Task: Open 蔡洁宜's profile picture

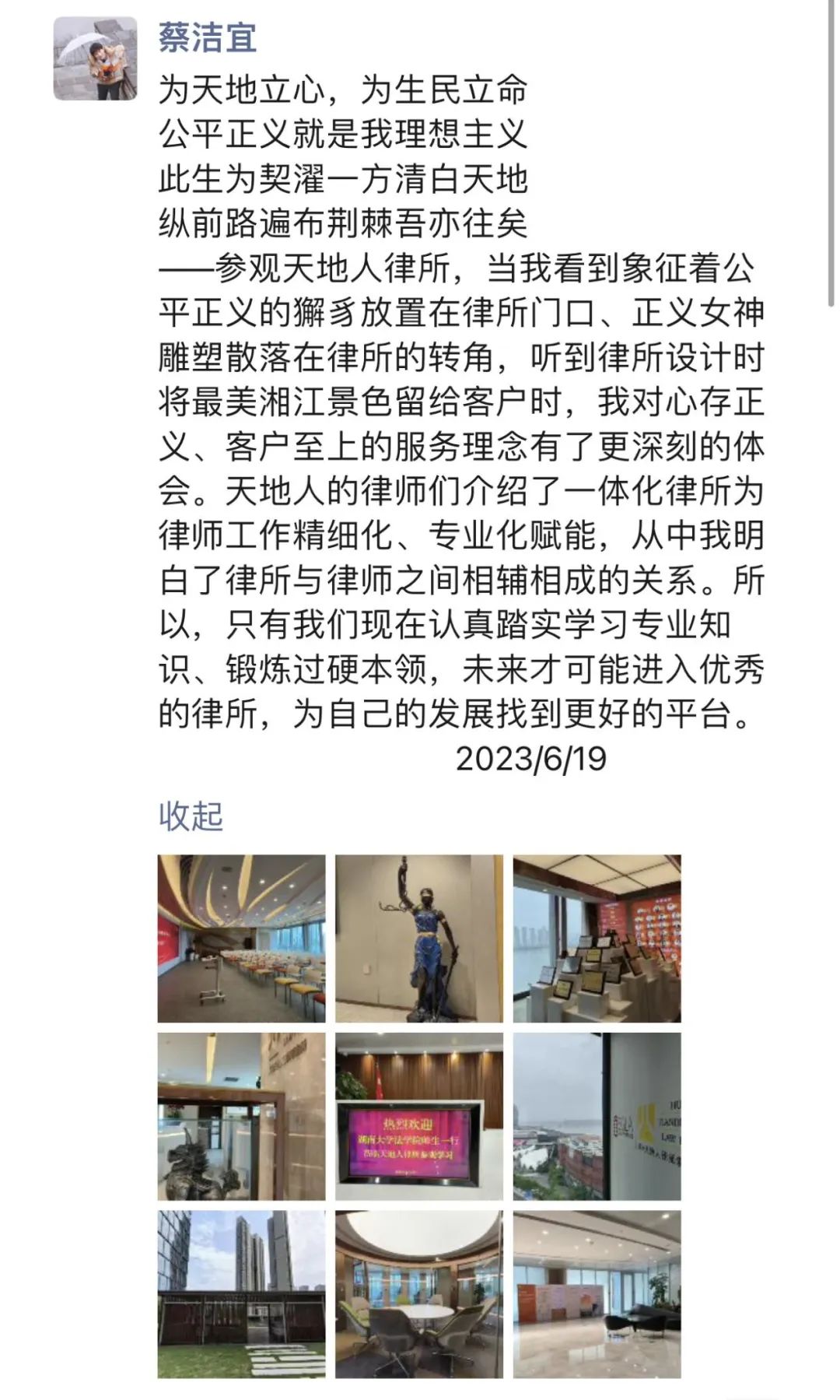Action: 95,58
